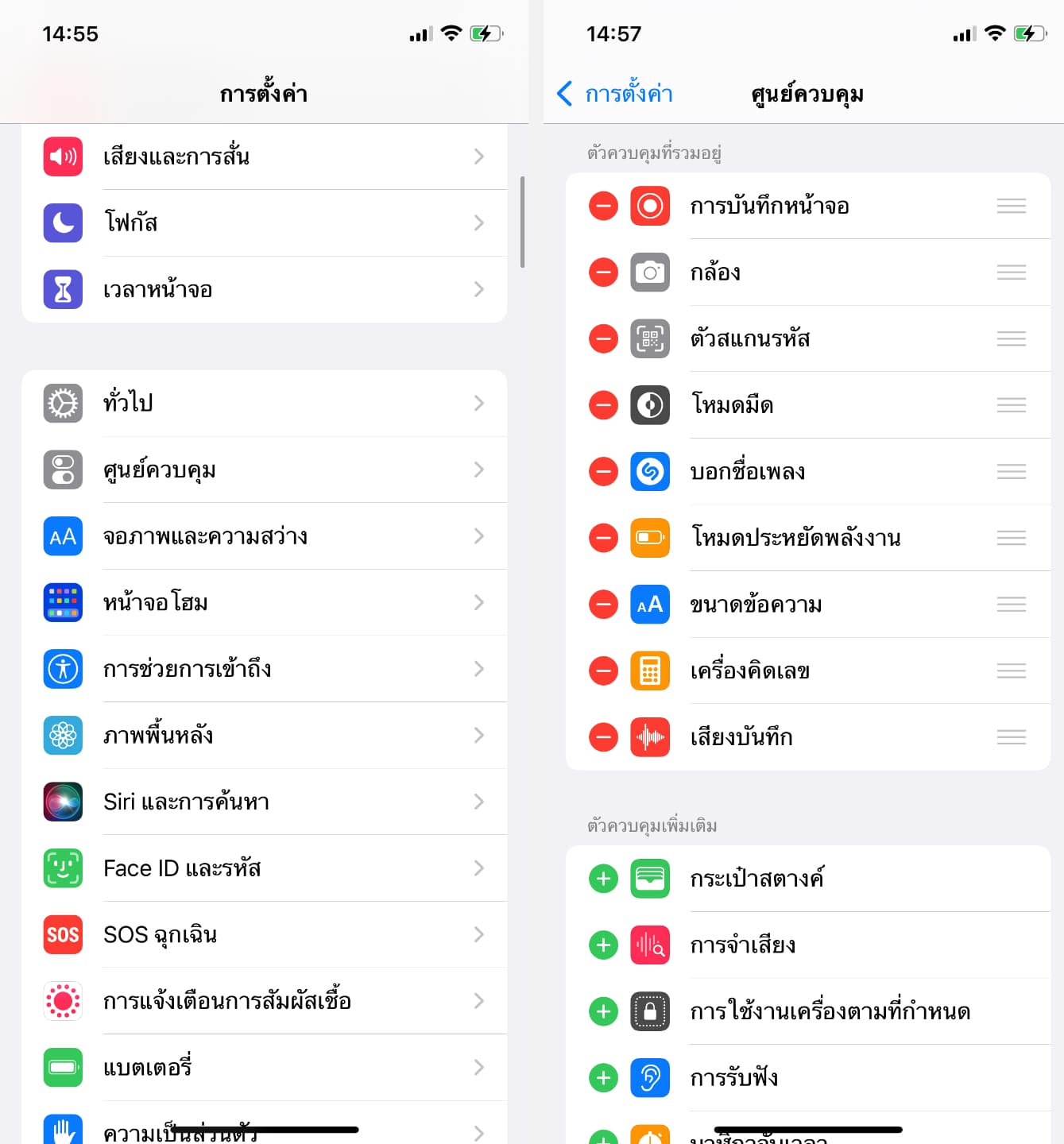Viewport: 1064px width, 1144px height.
Task: Open โฟกัส settings
Action: [x=264, y=222]
